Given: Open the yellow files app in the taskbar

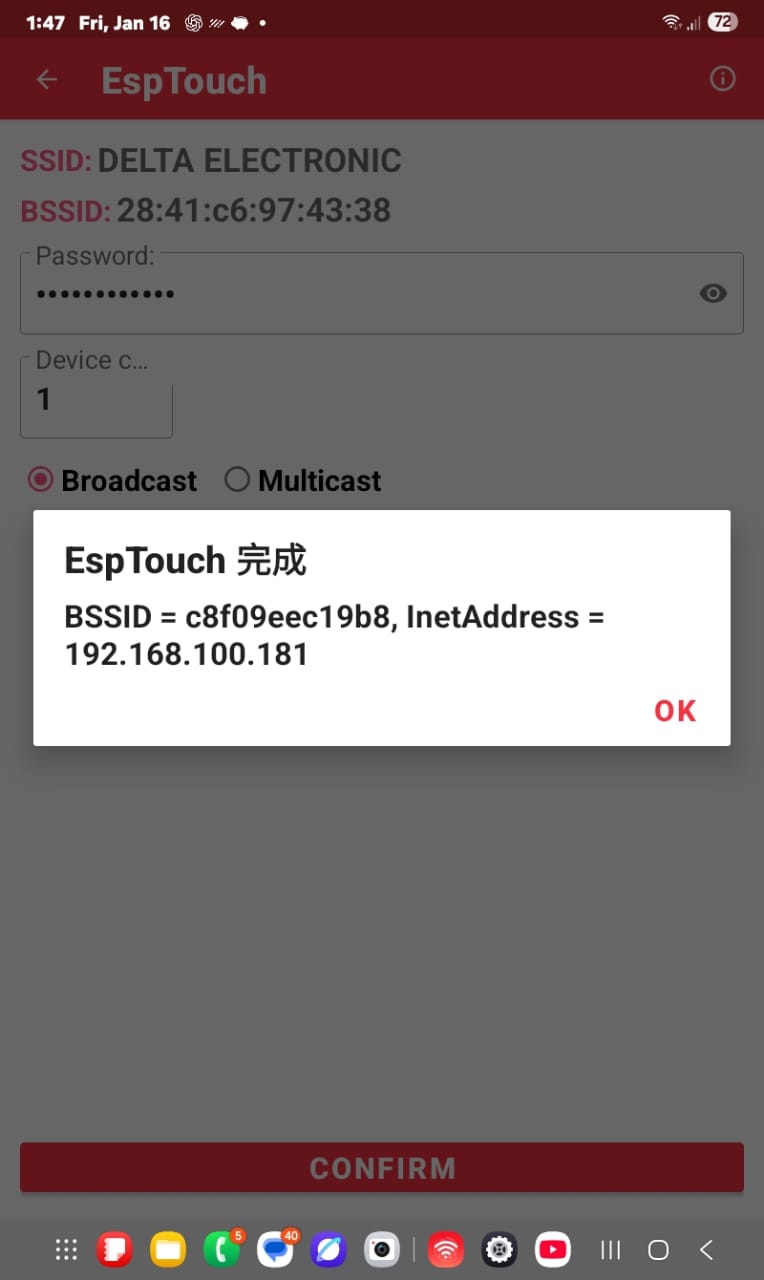Looking at the screenshot, I should [x=168, y=1249].
